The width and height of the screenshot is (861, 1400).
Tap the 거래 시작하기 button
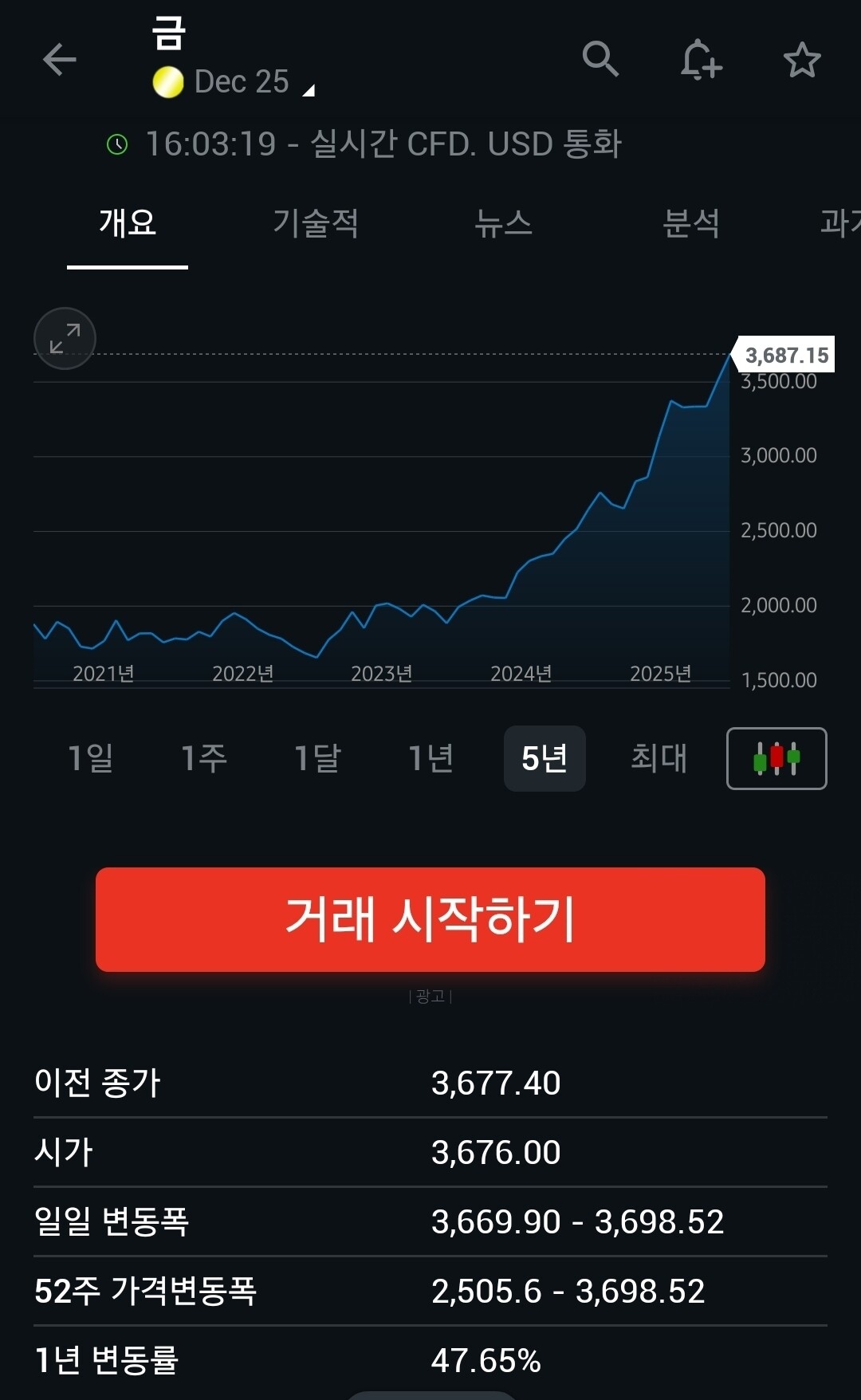coord(431,919)
